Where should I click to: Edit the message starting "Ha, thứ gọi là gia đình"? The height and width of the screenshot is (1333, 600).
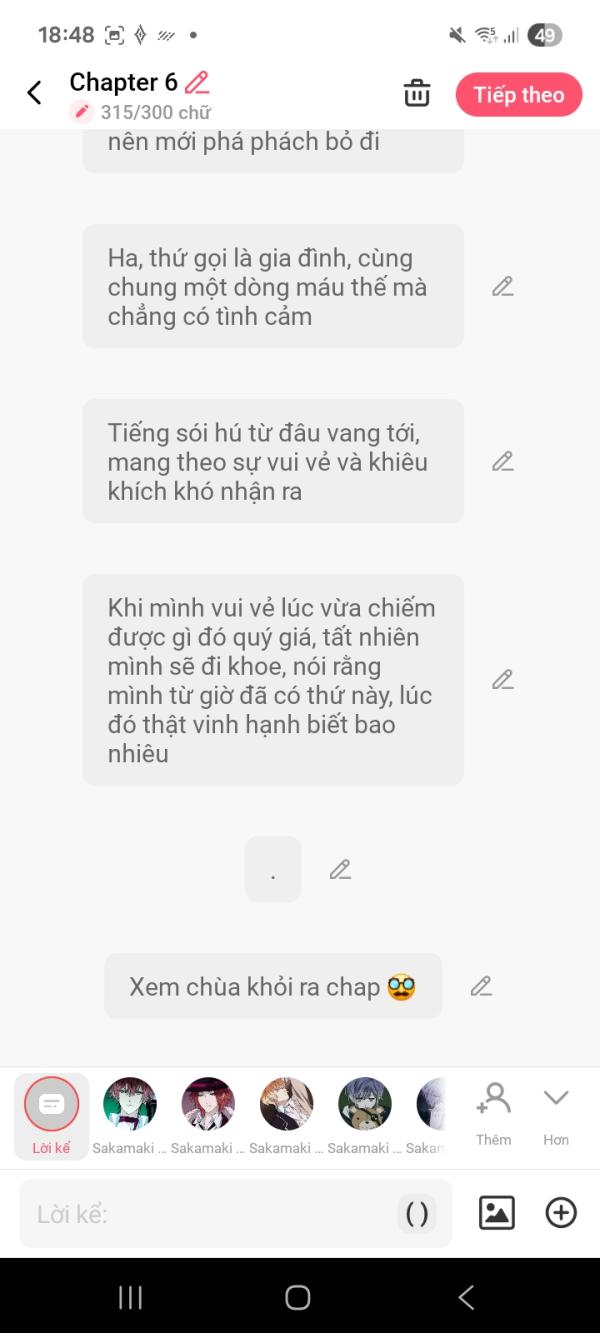coord(503,287)
